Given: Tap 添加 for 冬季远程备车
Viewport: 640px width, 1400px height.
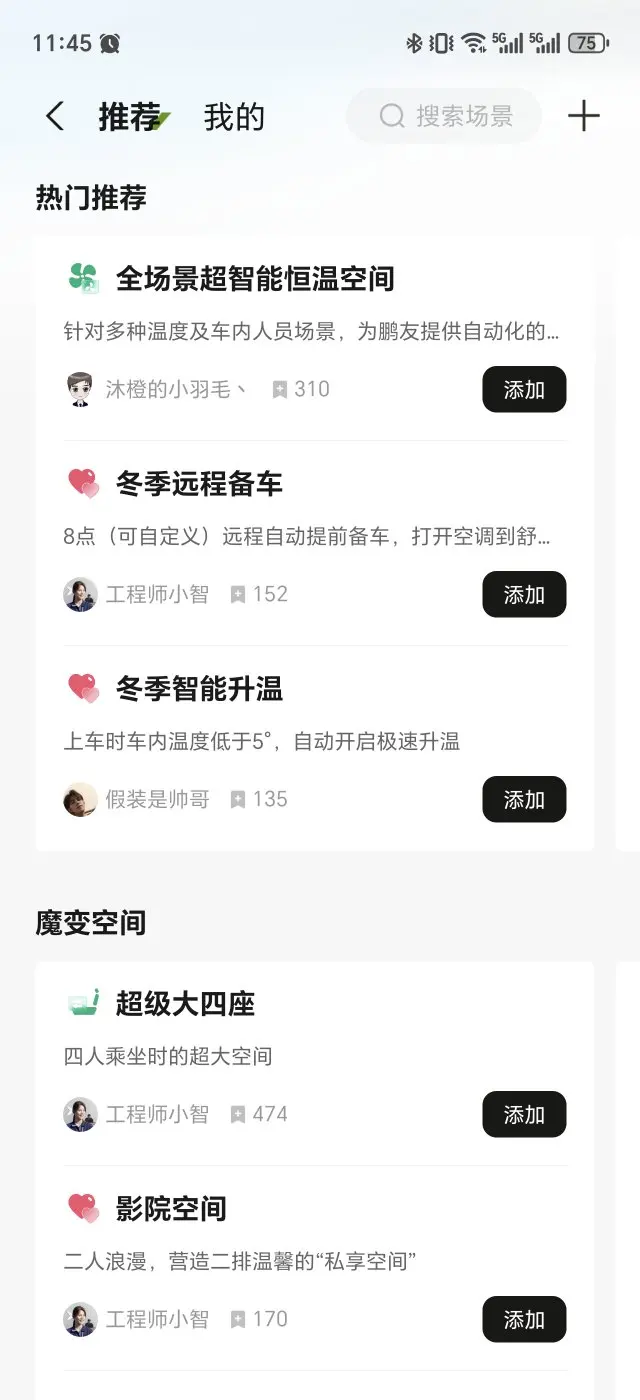Looking at the screenshot, I should pyautogui.click(x=524, y=595).
